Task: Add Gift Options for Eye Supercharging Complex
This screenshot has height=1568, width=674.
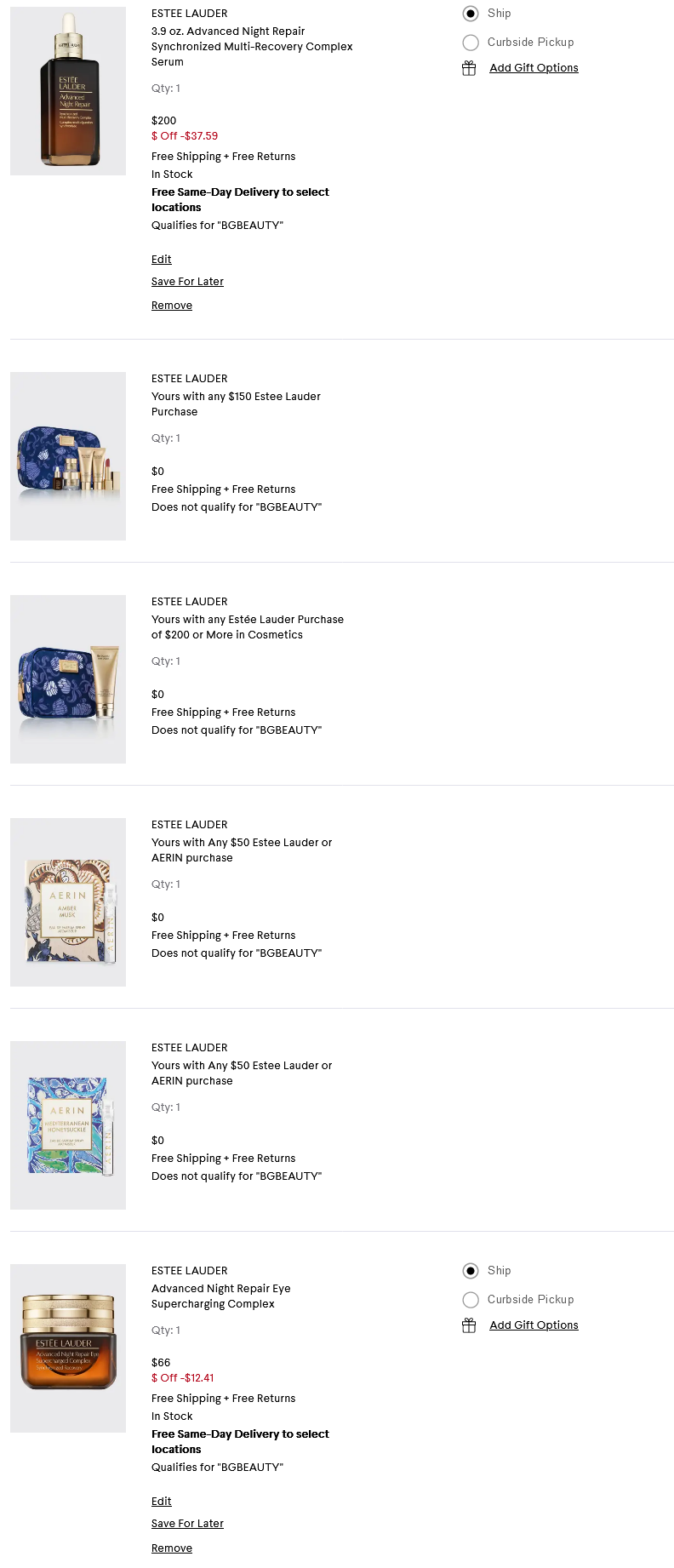Action: click(x=534, y=1325)
